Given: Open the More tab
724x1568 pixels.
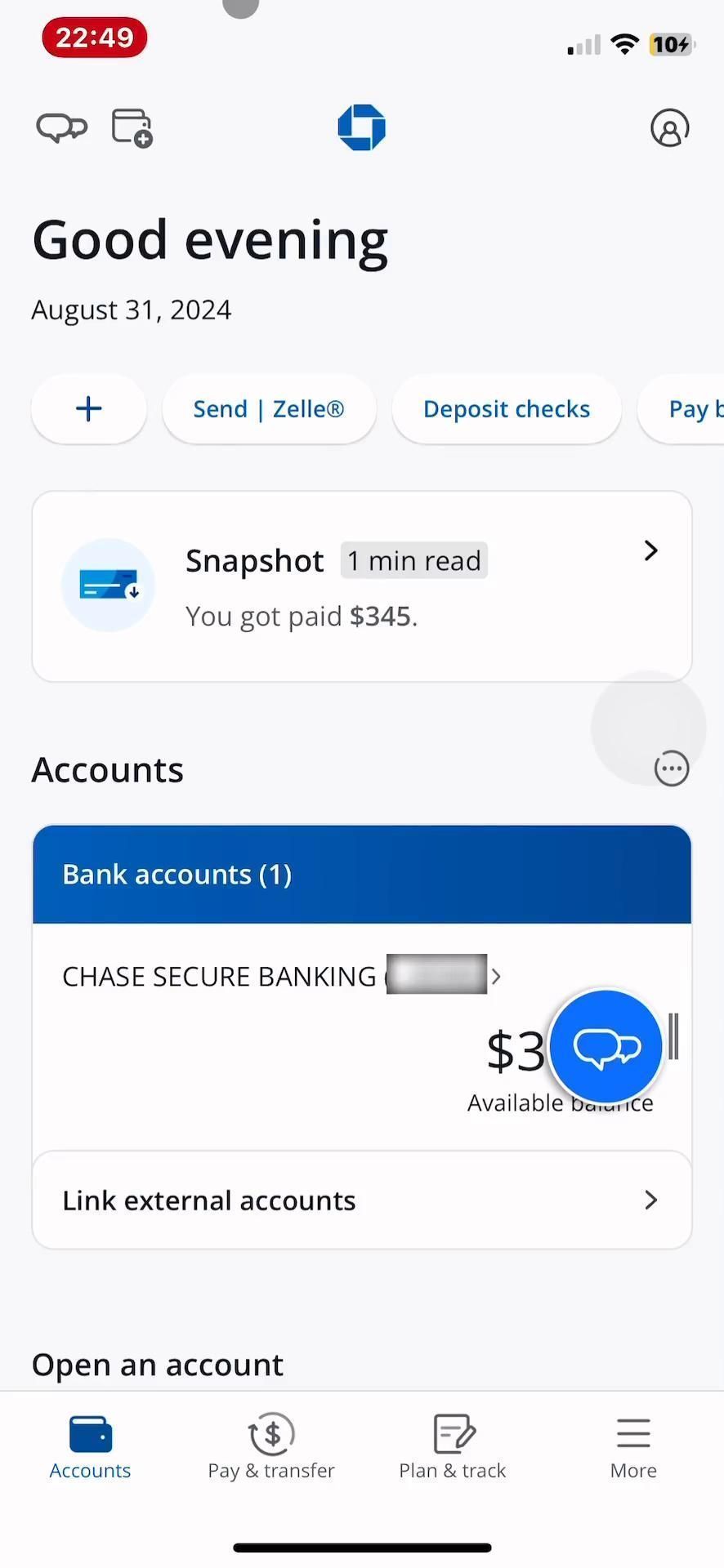Looking at the screenshot, I should pos(633,1448).
